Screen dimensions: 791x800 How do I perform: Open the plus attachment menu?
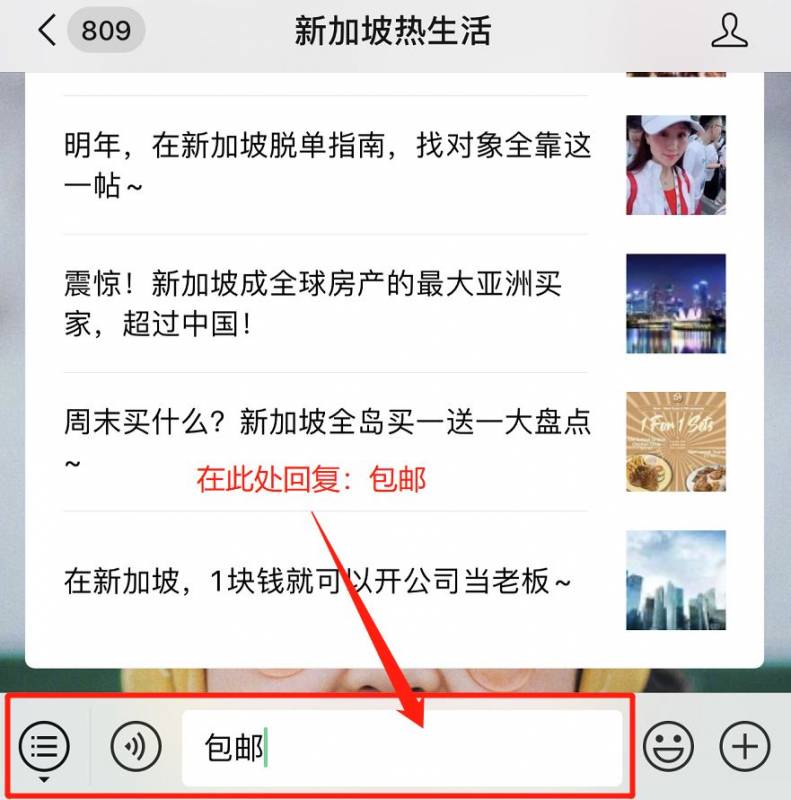coord(745,747)
